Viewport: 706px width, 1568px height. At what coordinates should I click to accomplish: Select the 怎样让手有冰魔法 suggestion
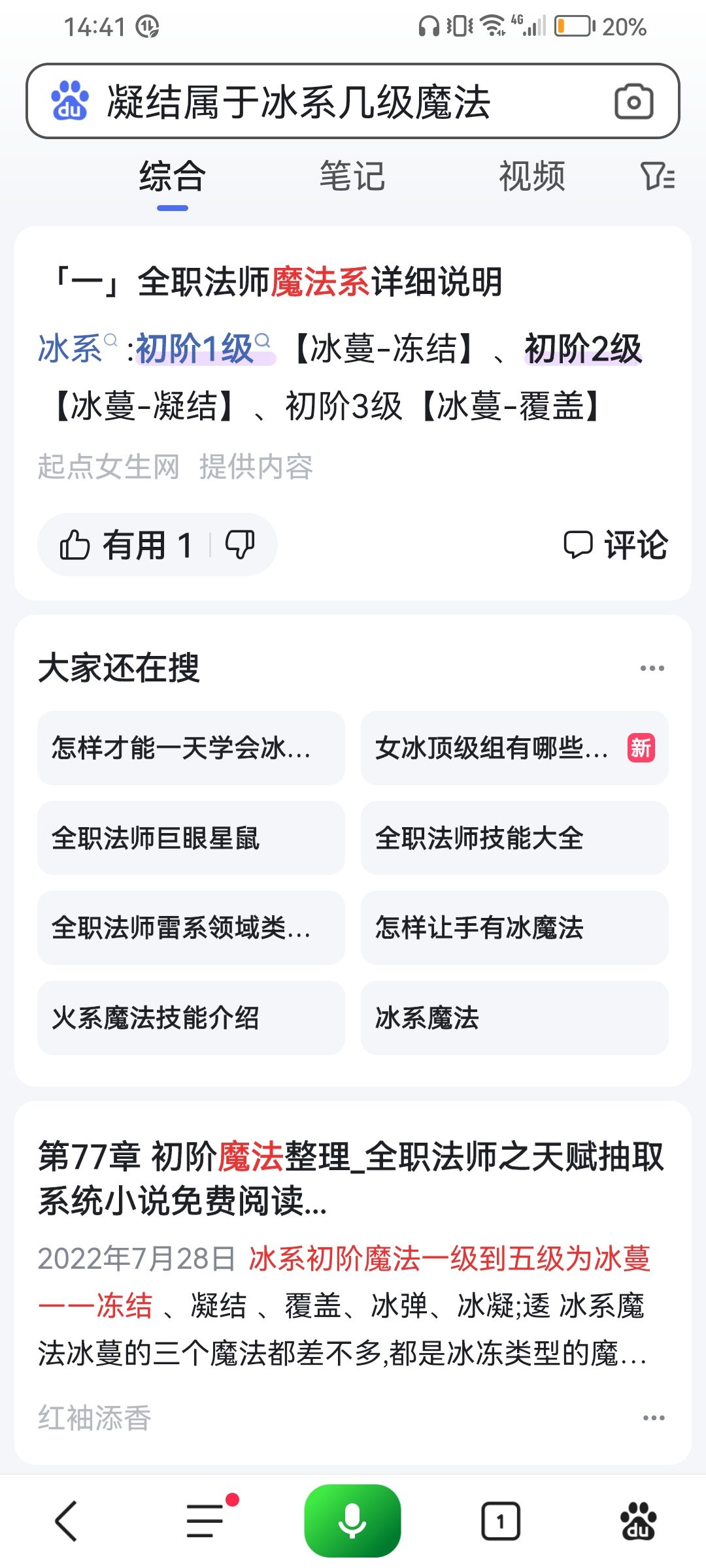(514, 928)
